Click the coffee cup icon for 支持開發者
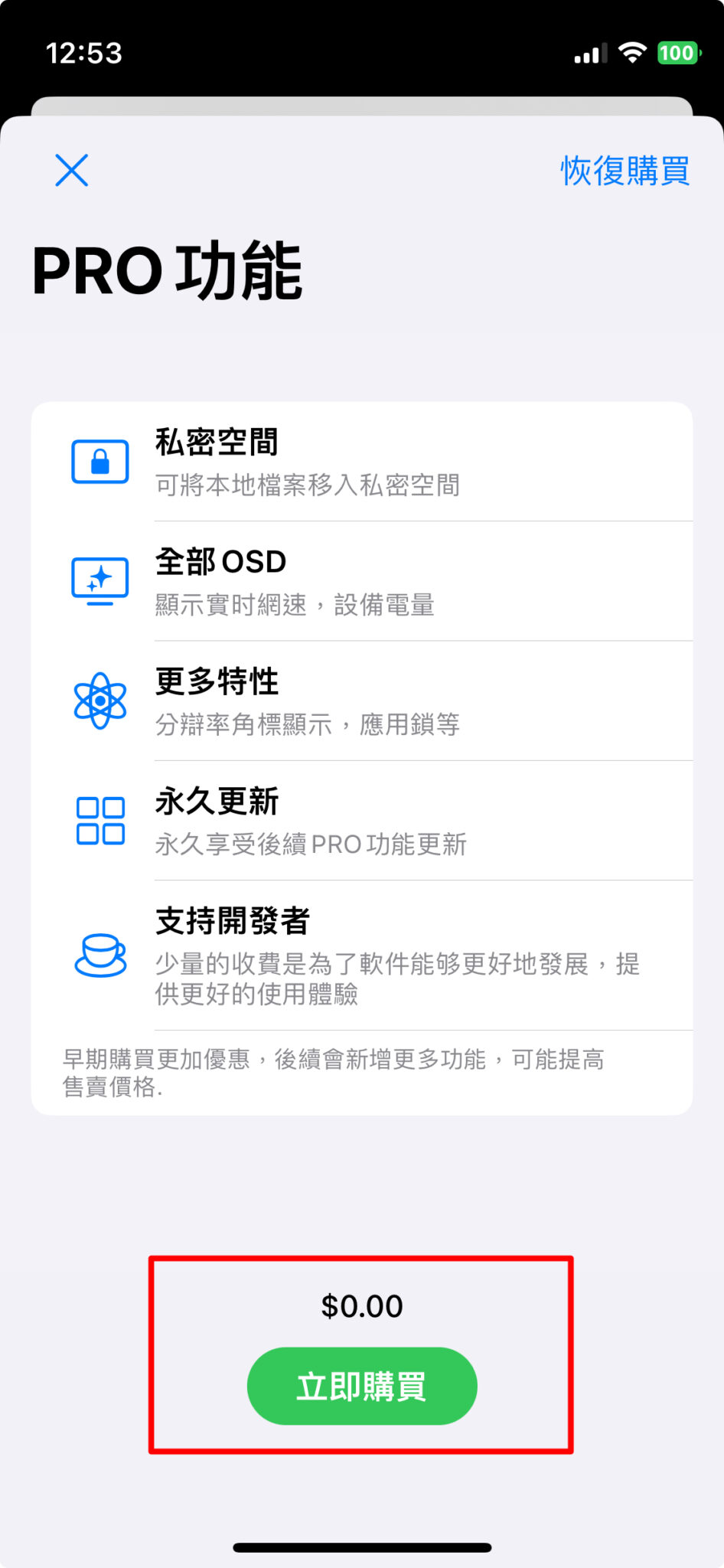The width and height of the screenshot is (724, 1568). [99, 955]
